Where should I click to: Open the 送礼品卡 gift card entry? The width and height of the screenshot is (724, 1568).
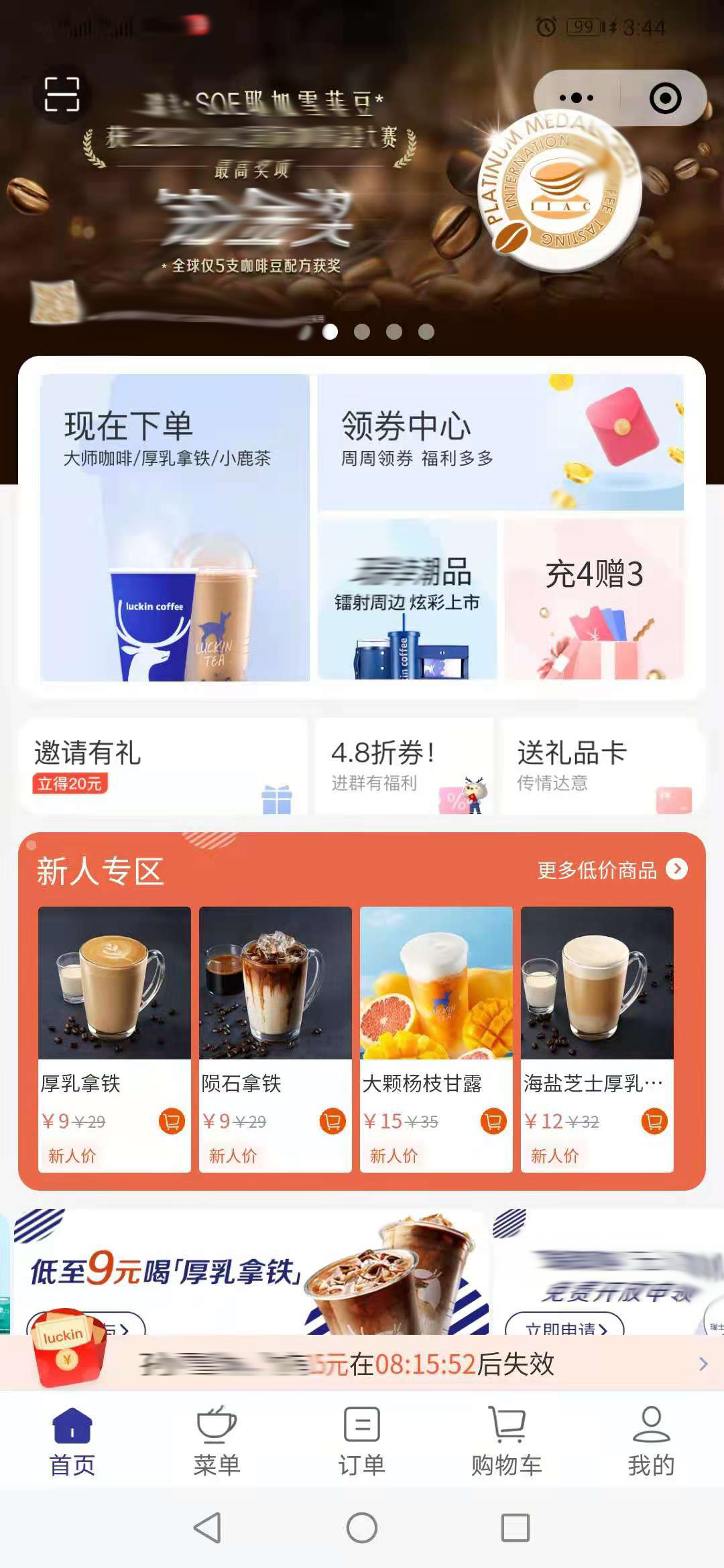pos(602,767)
